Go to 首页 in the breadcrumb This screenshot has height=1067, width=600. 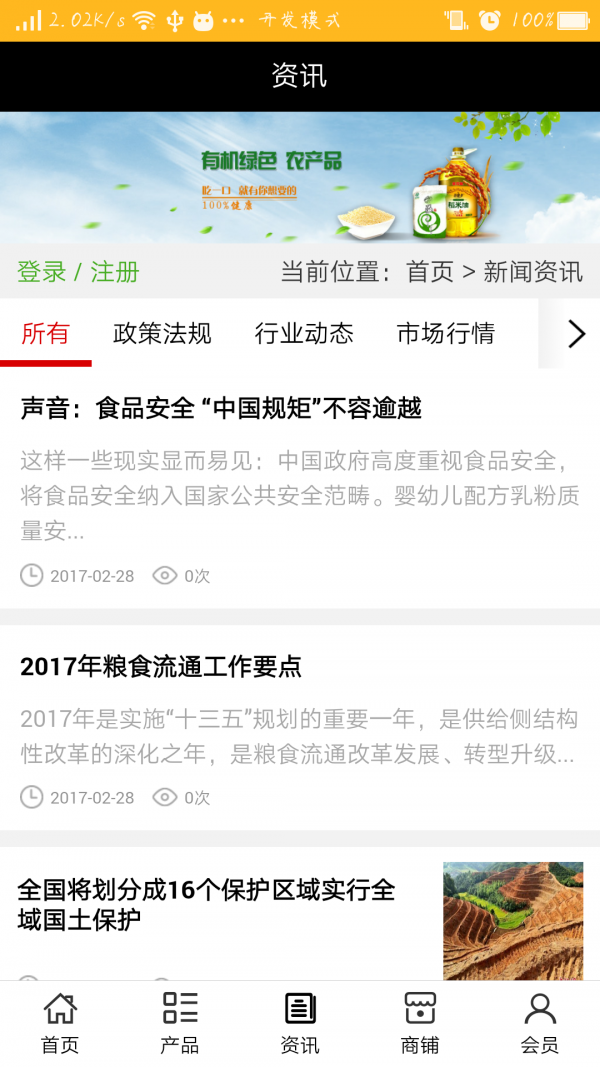click(429, 271)
